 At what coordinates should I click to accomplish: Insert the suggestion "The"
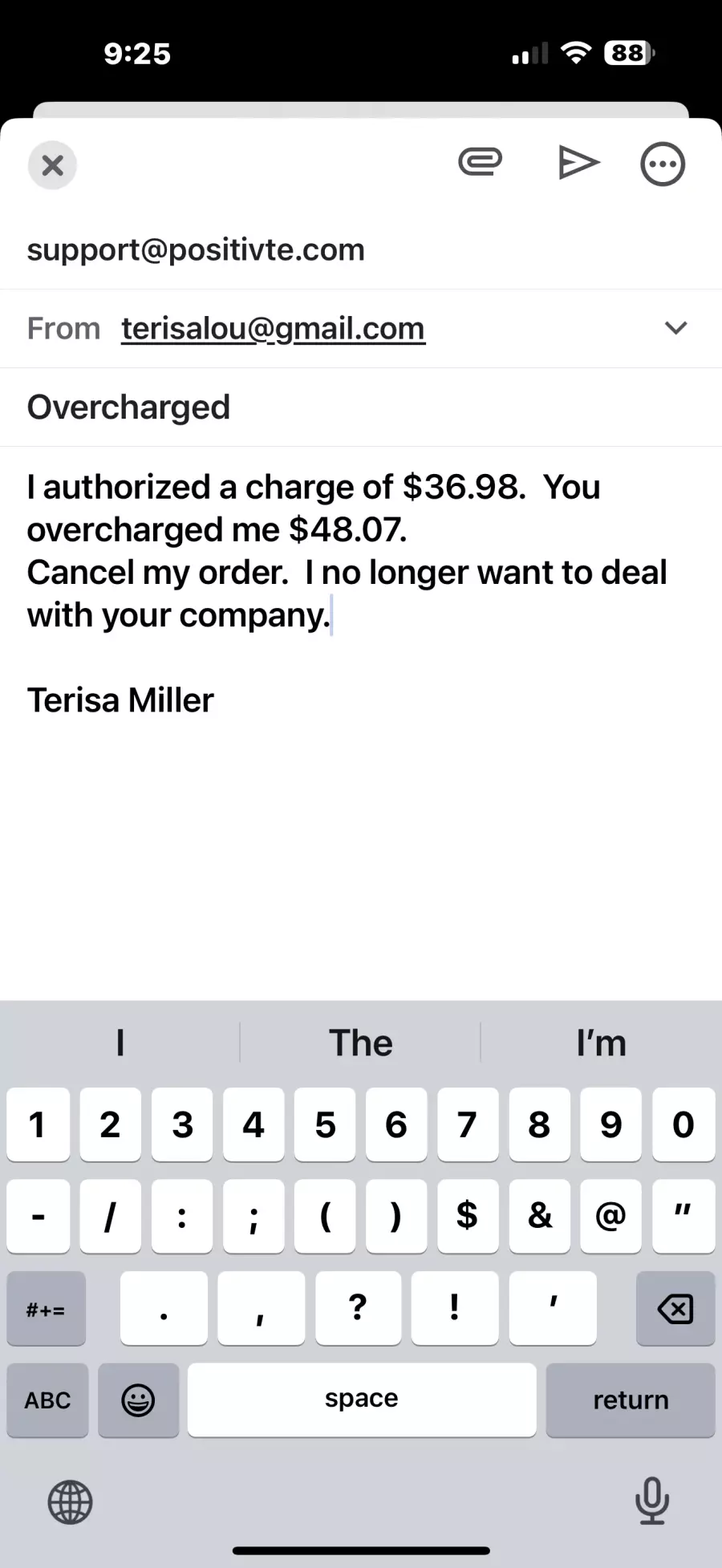pyautogui.click(x=360, y=1043)
